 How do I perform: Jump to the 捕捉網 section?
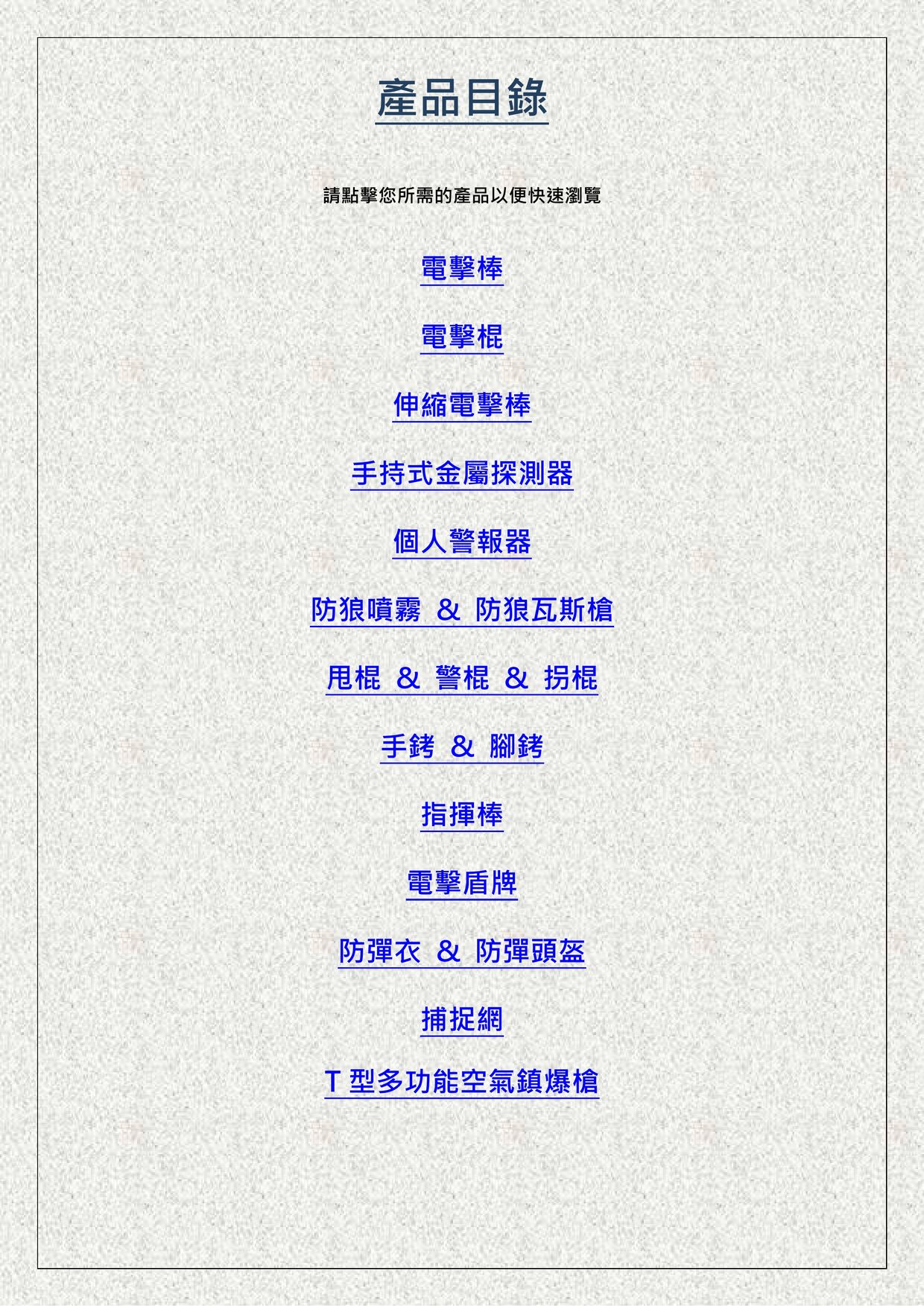(x=461, y=1020)
